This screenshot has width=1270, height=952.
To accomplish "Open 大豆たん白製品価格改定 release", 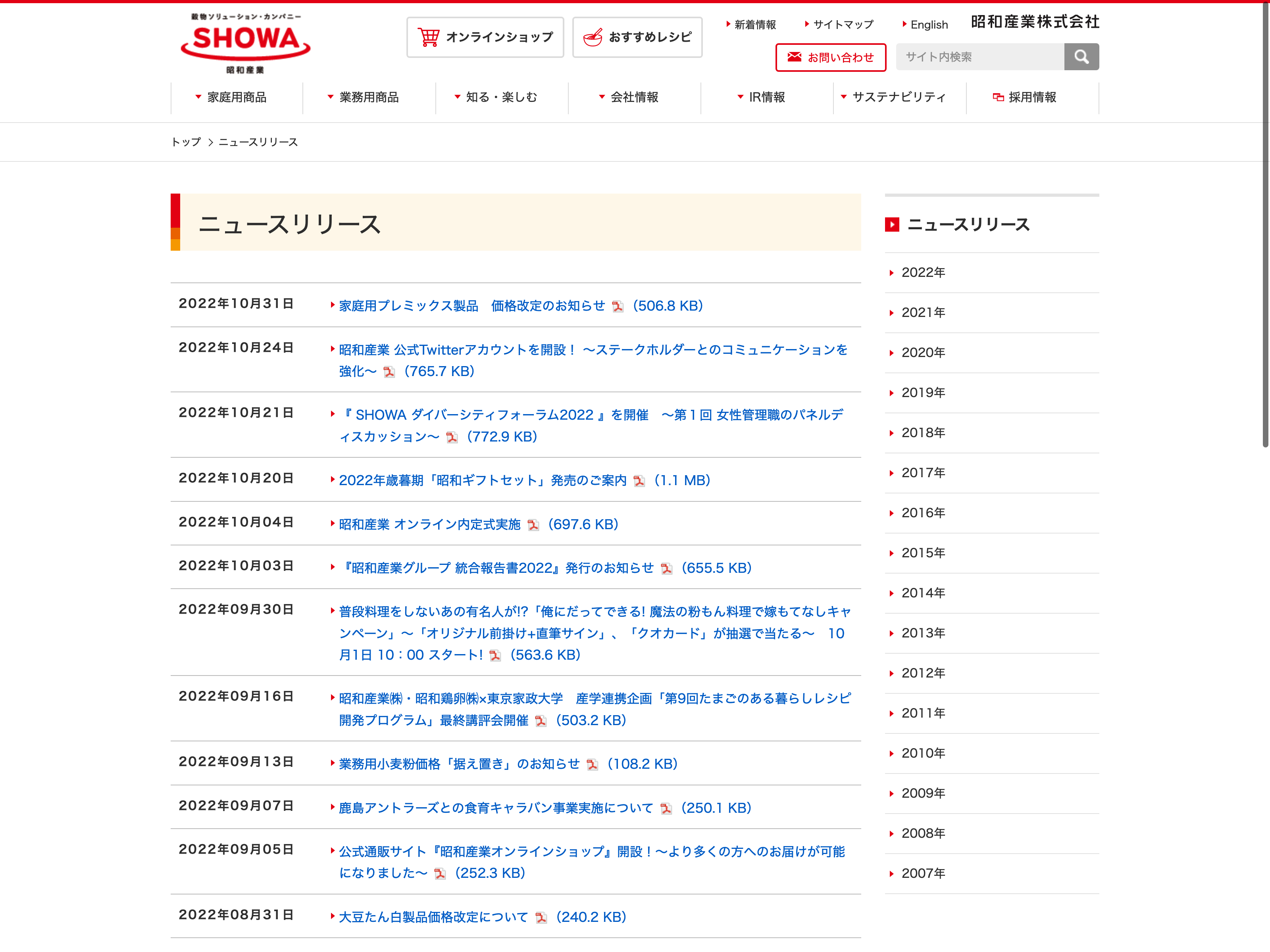I will 433,917.
